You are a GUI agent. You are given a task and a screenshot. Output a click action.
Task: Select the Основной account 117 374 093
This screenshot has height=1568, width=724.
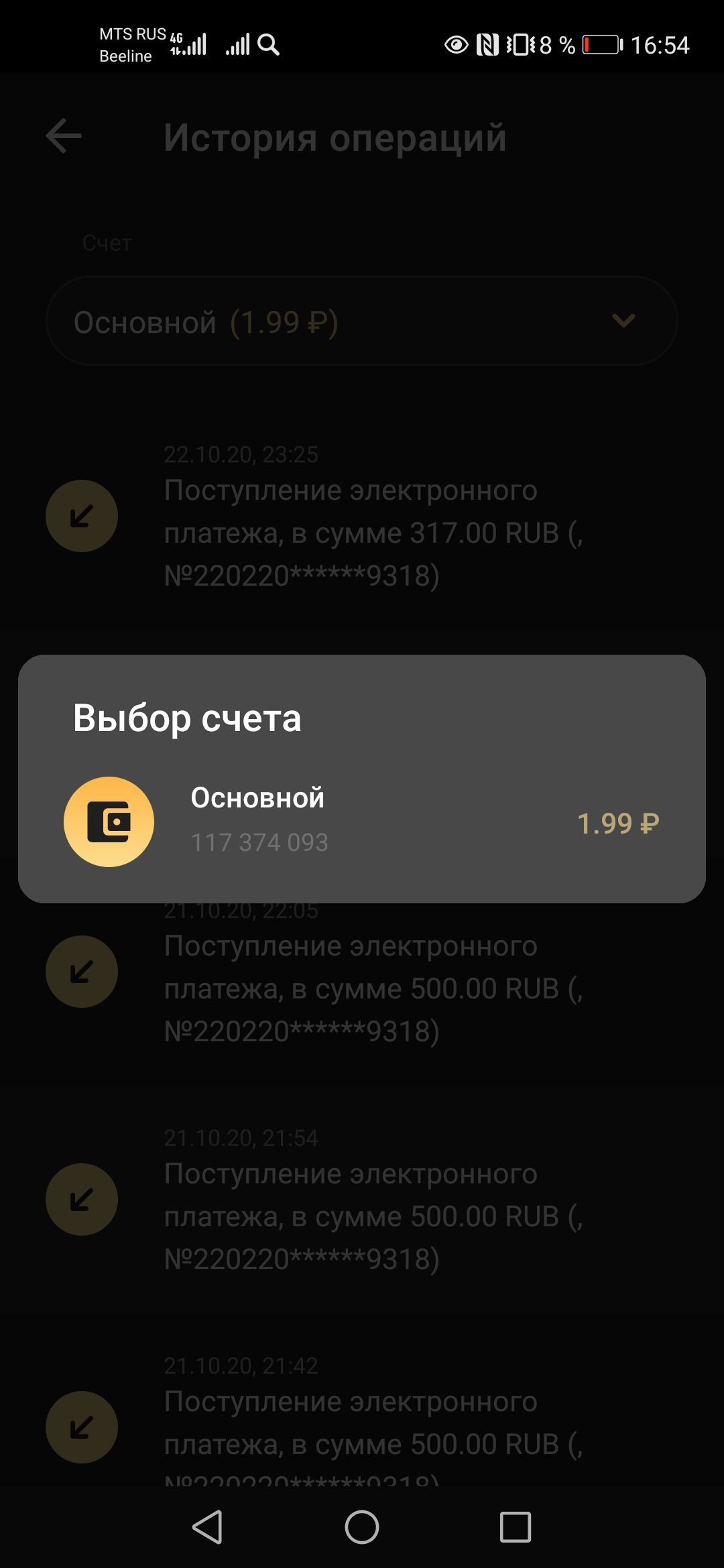[361, 821]
